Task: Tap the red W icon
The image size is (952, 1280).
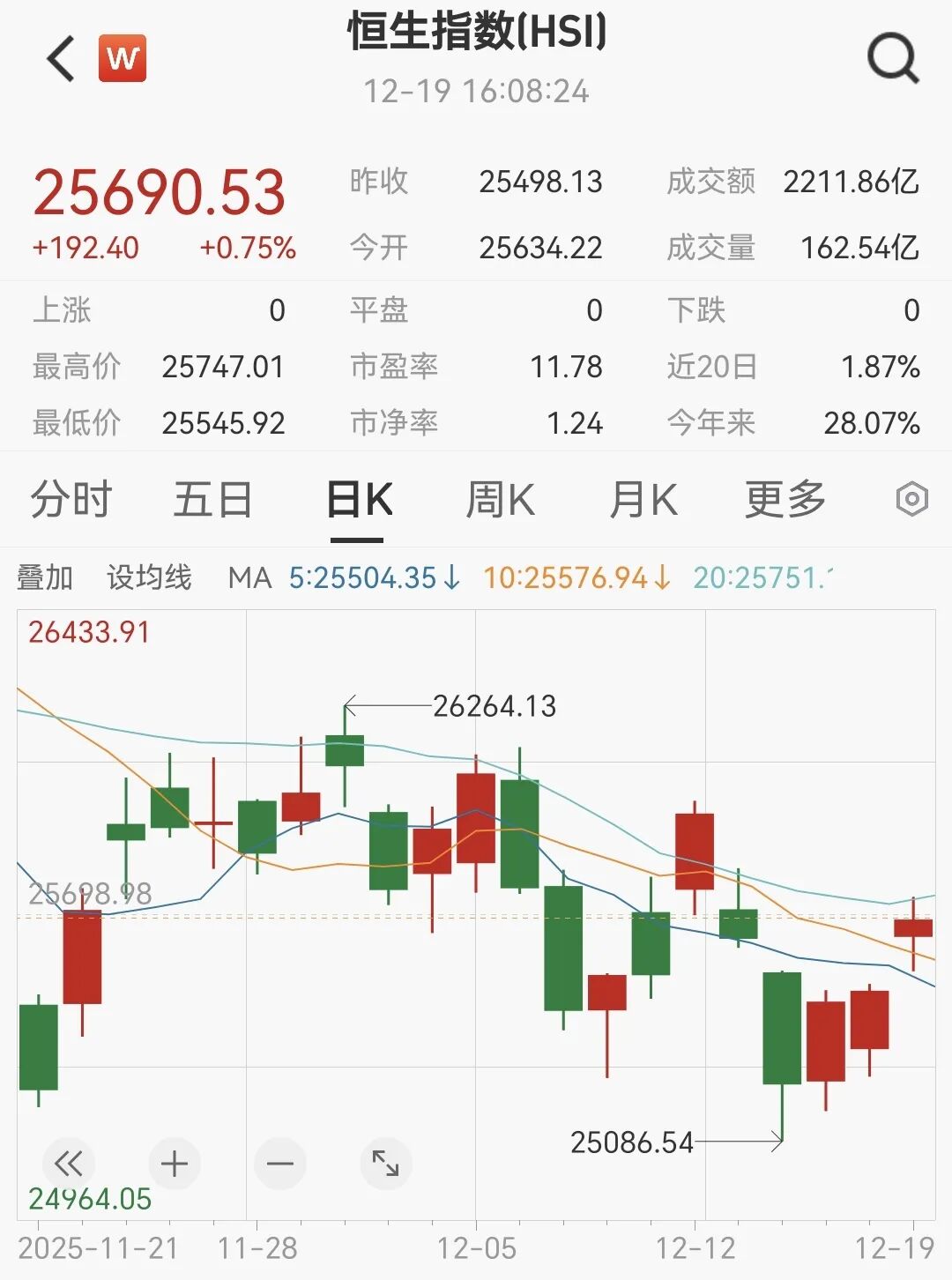Action: (x=123, y=58)
